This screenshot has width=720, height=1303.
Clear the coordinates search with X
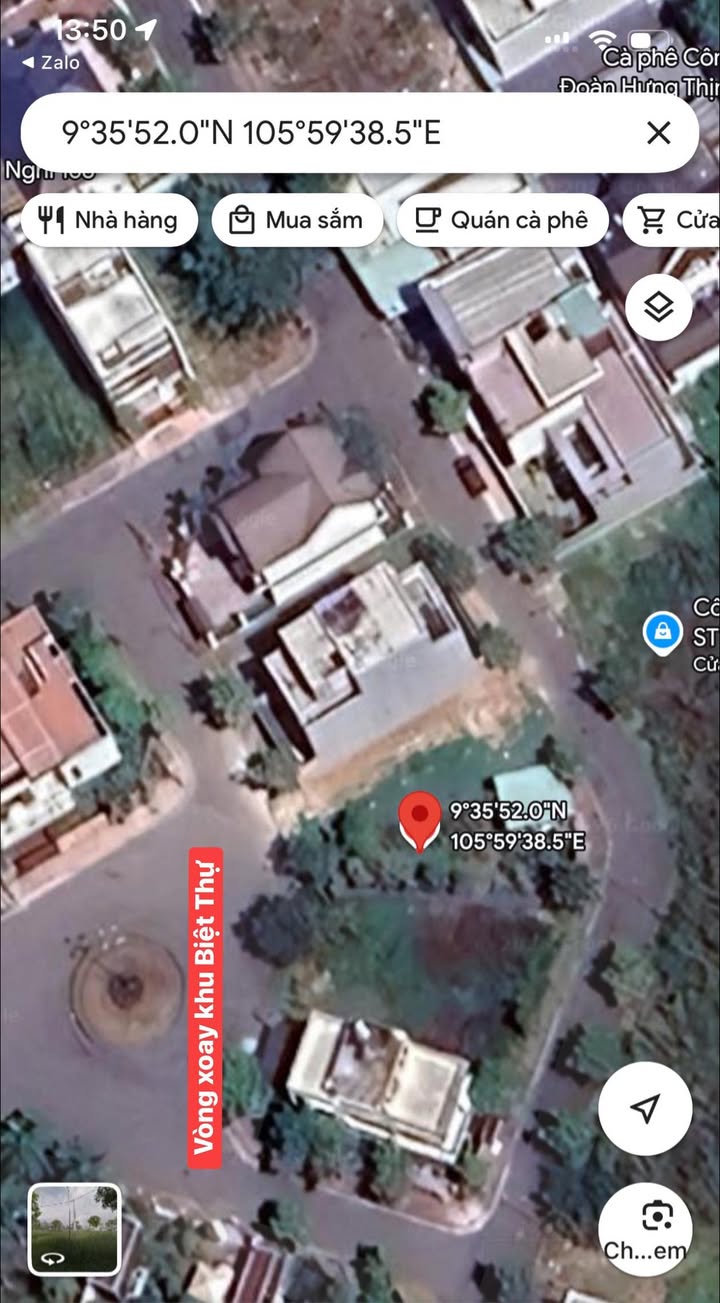(x=658, y=132)
